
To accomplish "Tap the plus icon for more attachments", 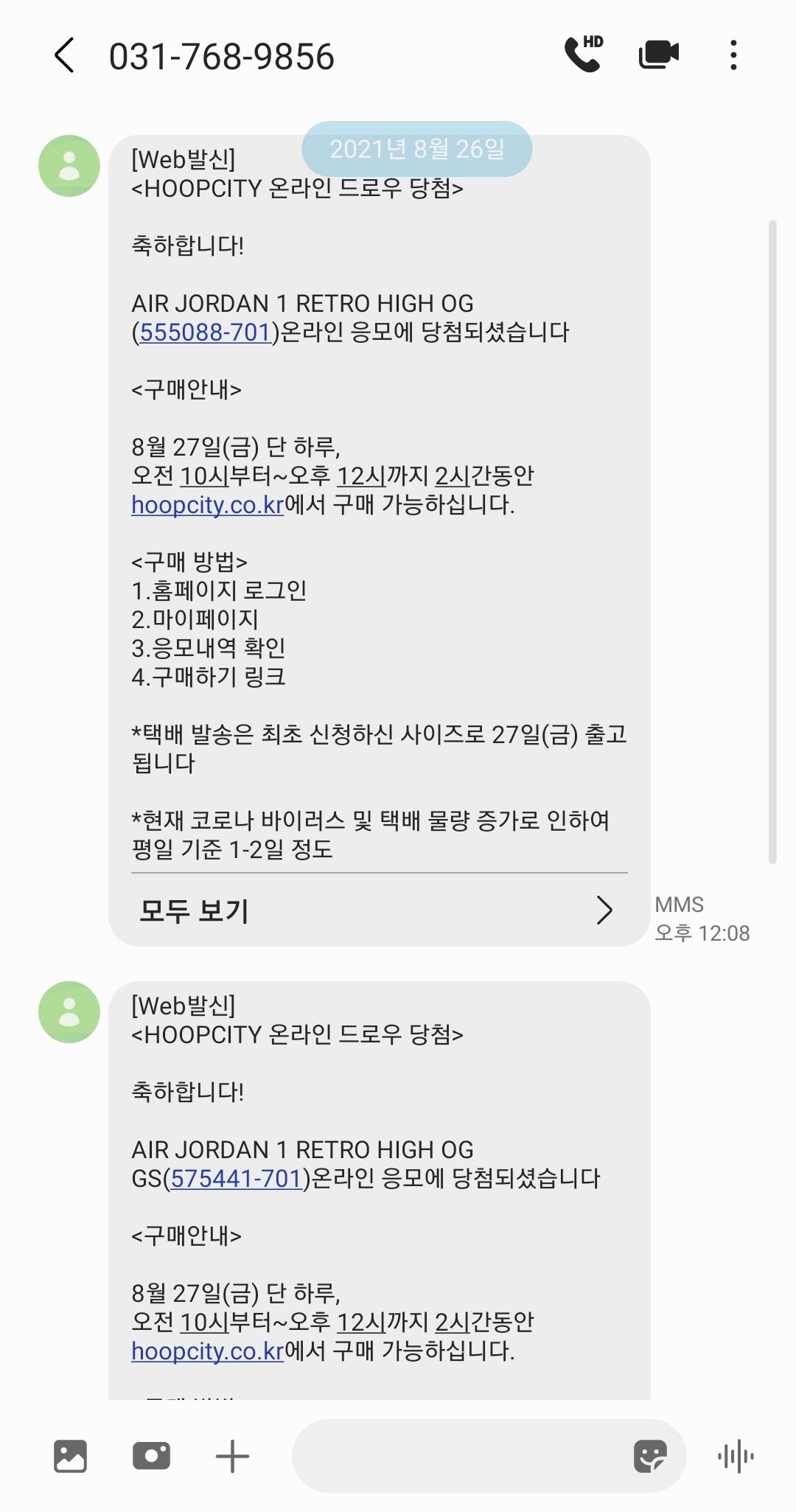I will (232, 1456).
